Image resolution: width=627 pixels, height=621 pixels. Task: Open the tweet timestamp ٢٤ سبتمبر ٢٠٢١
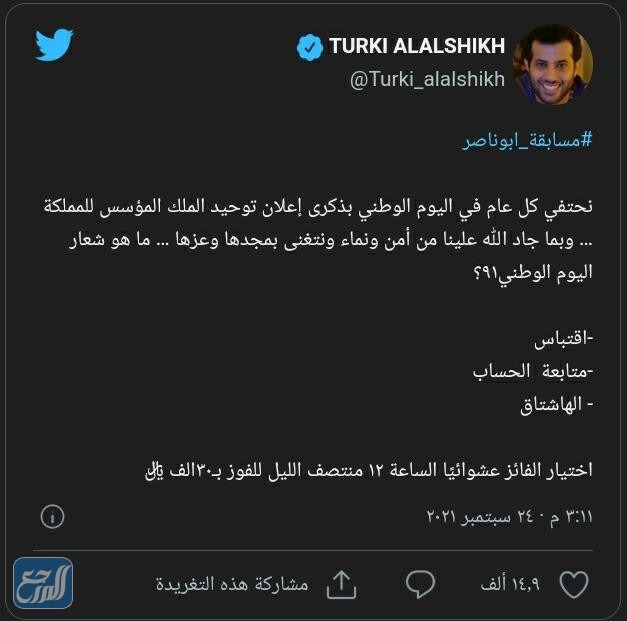pyautogui.click(x=496, y=516)
